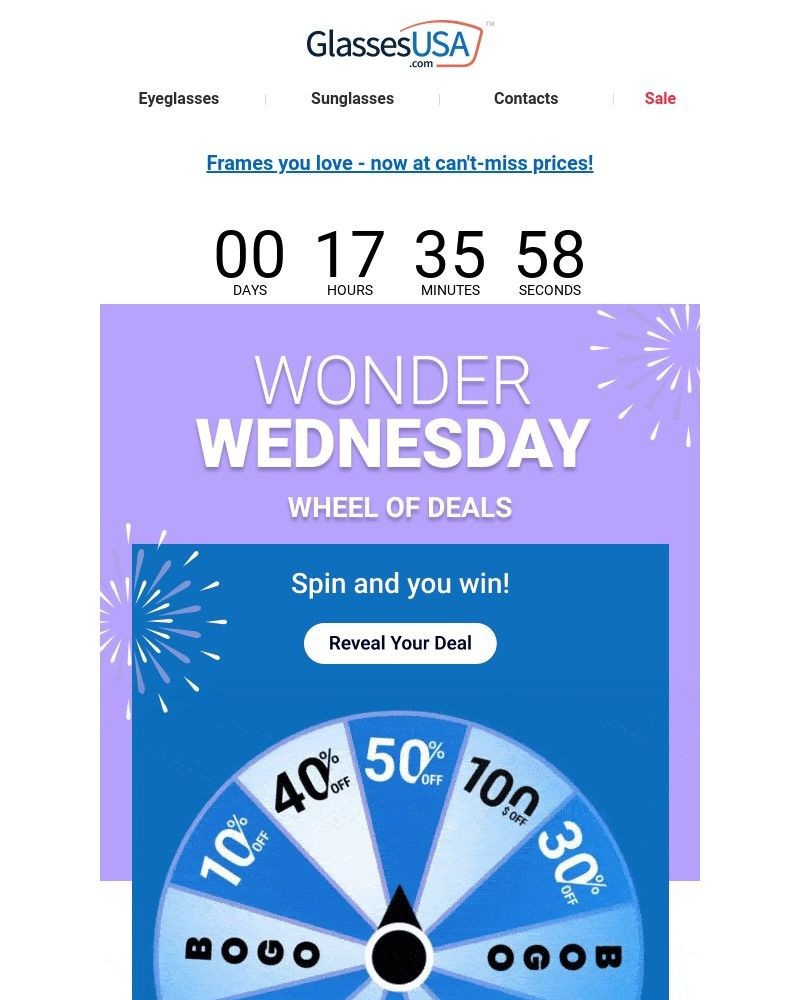
Task: View the Sale page
Action: [x=660, y=98]
